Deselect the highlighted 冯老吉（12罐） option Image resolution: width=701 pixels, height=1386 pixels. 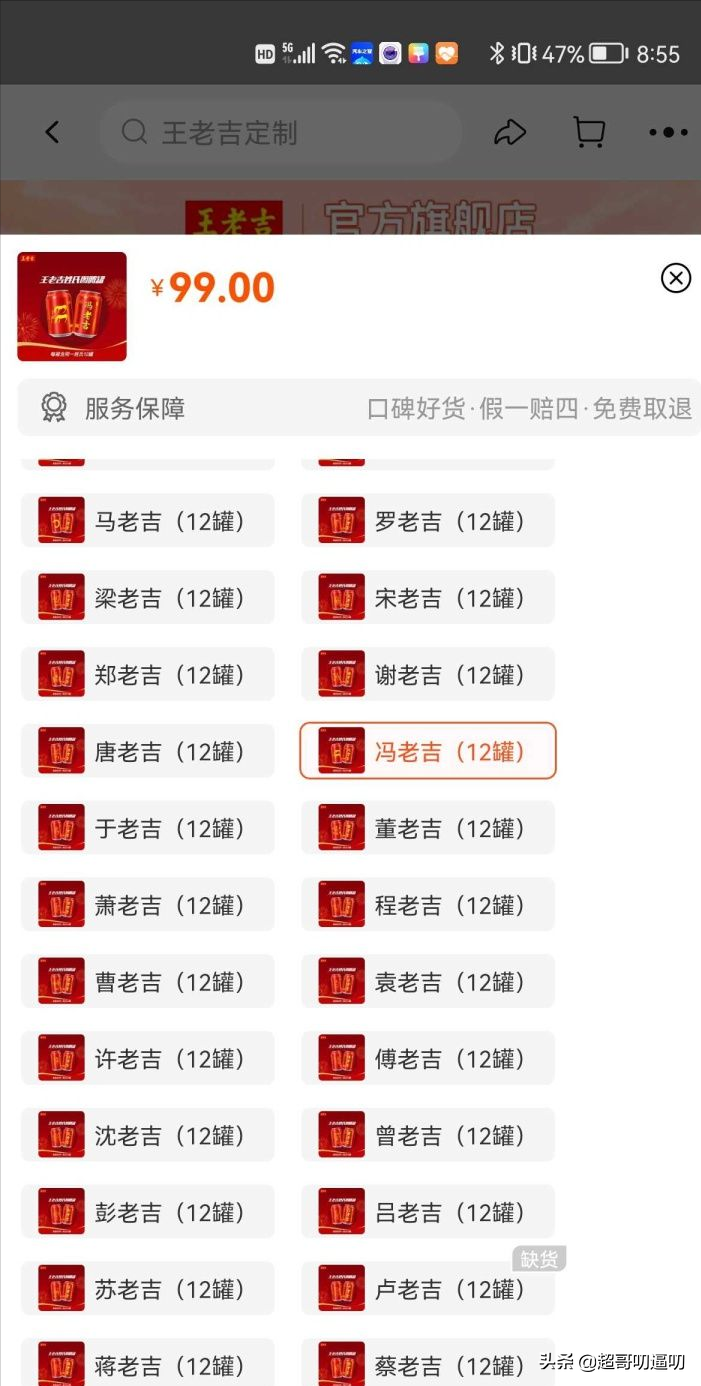tap(428, 751)
